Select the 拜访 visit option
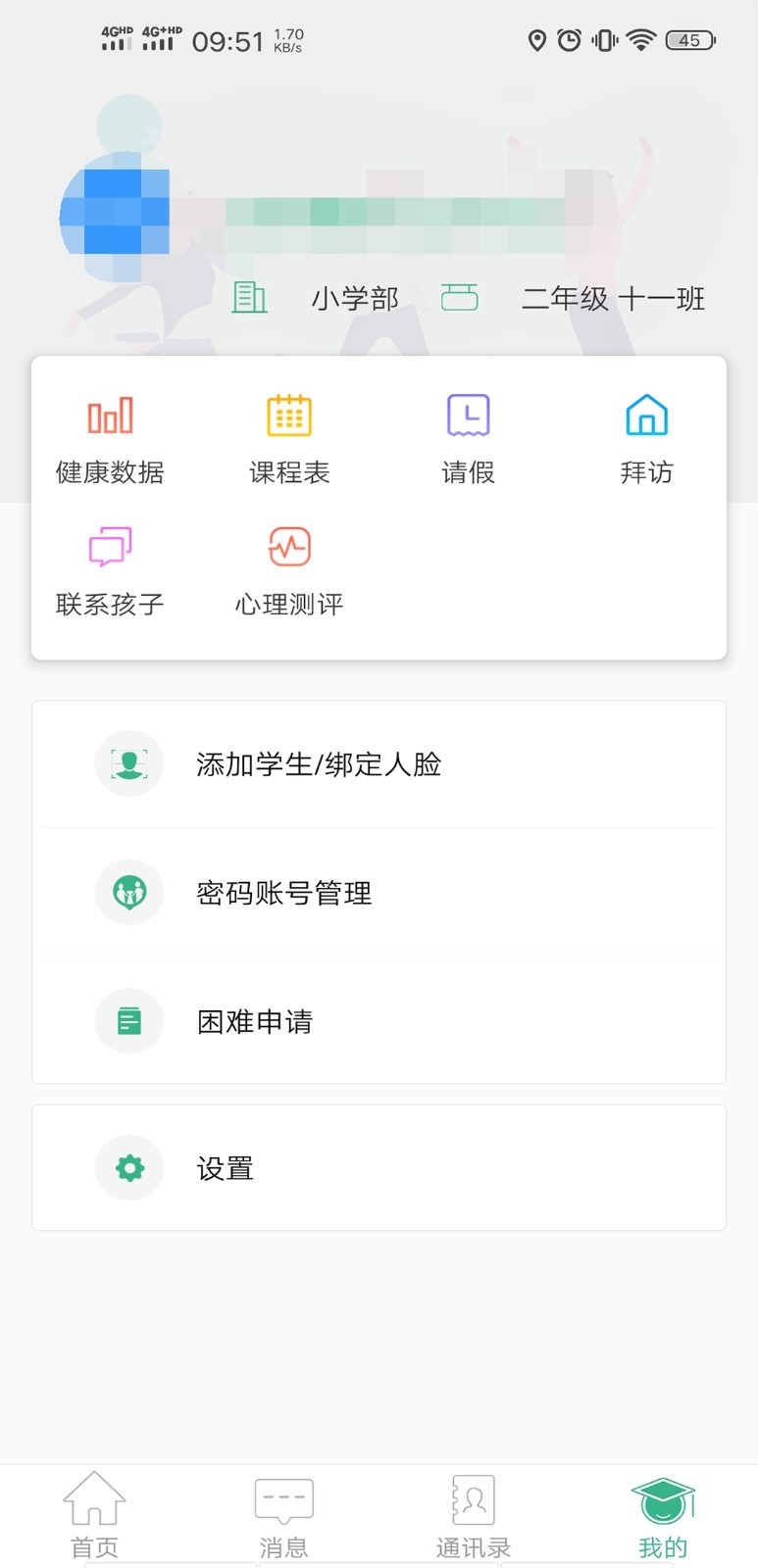Screen dimensions: 758x1568 pos(646,439)
